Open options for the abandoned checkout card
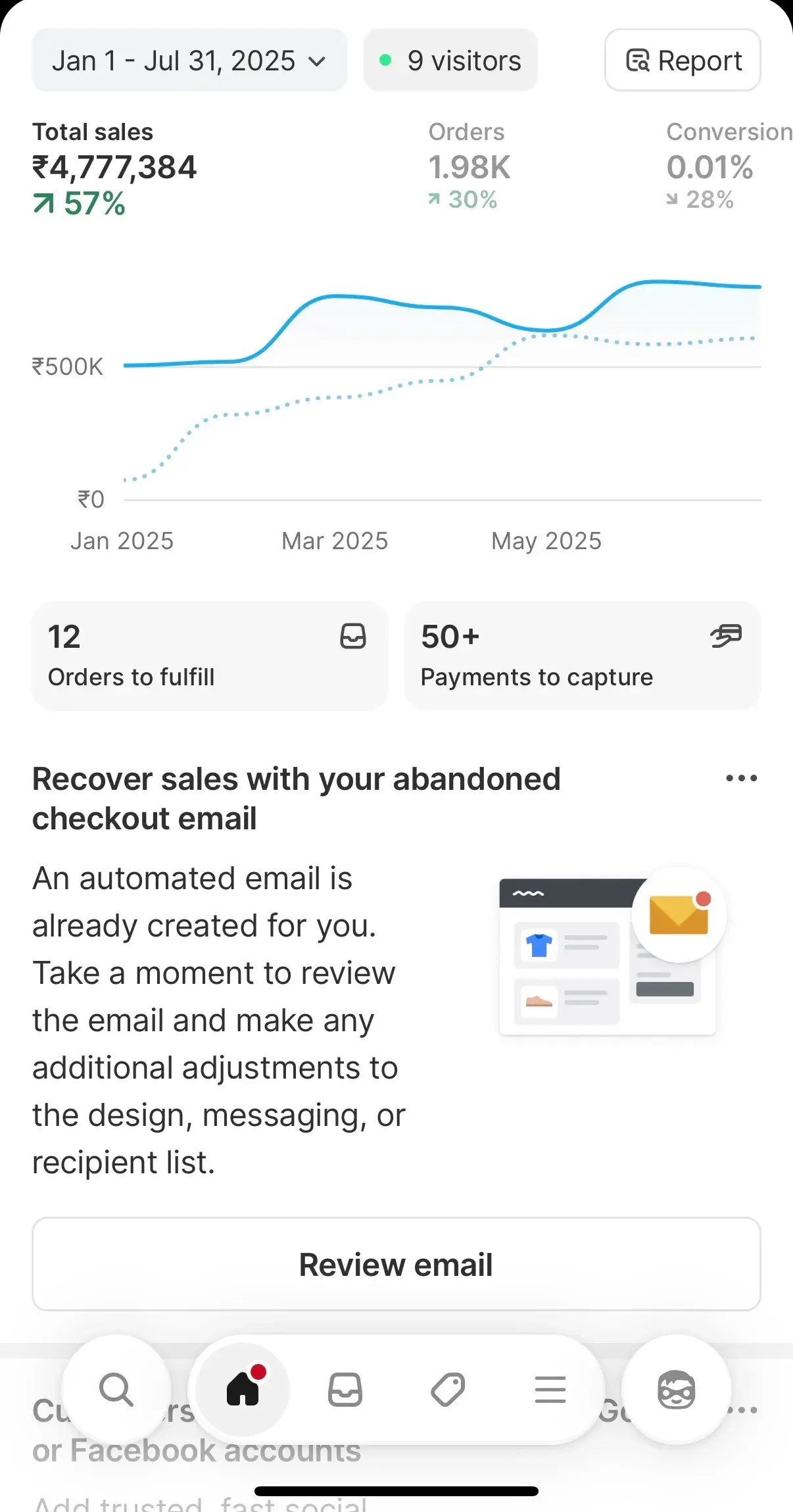Image resolution: width=793 pixels, height=1512 pixels. (741, 779)
